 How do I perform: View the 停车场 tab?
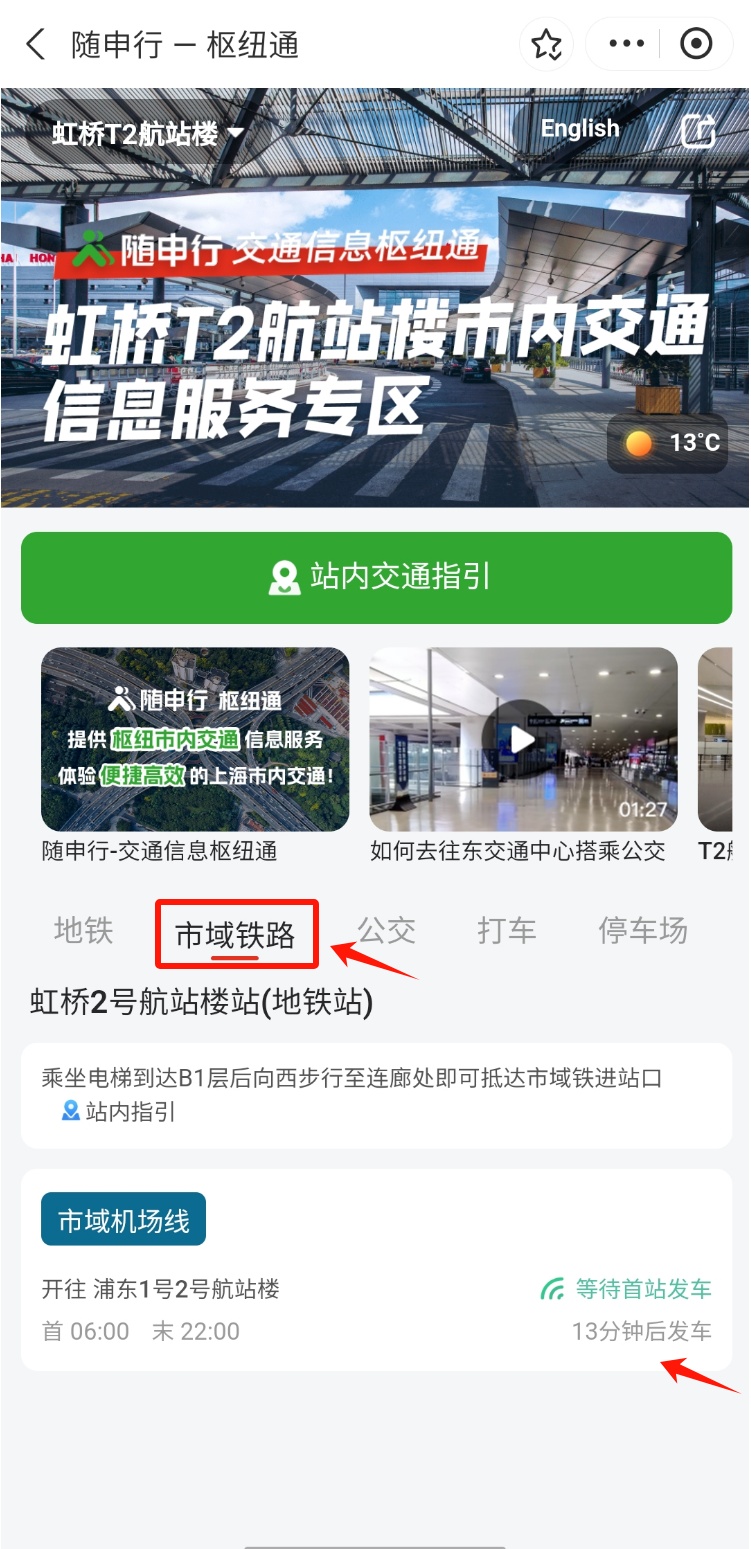pos(643,931)
